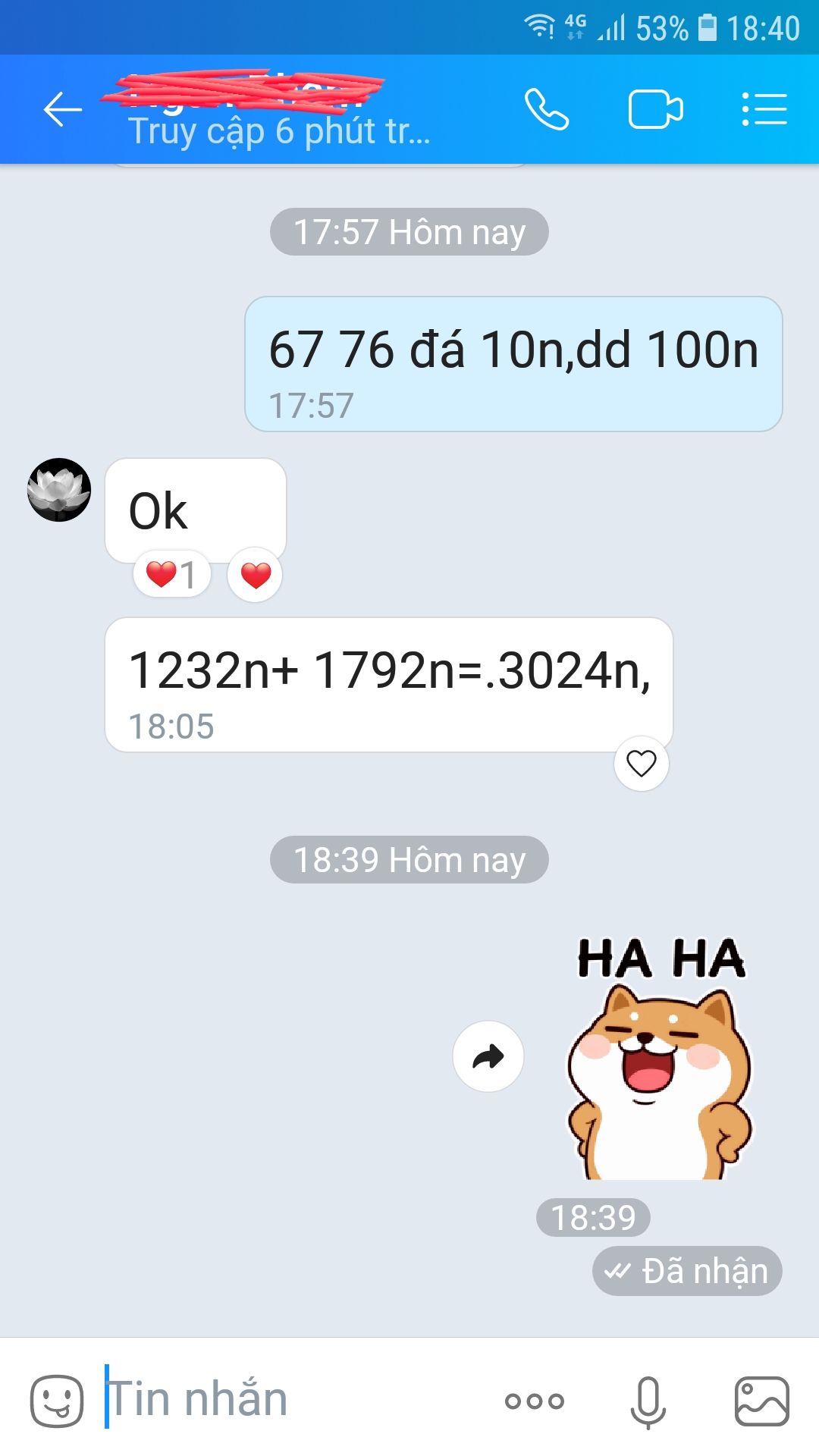Open more attachment options
The height and width of the screenshot is (1456, 819).
coord(535,1401)
